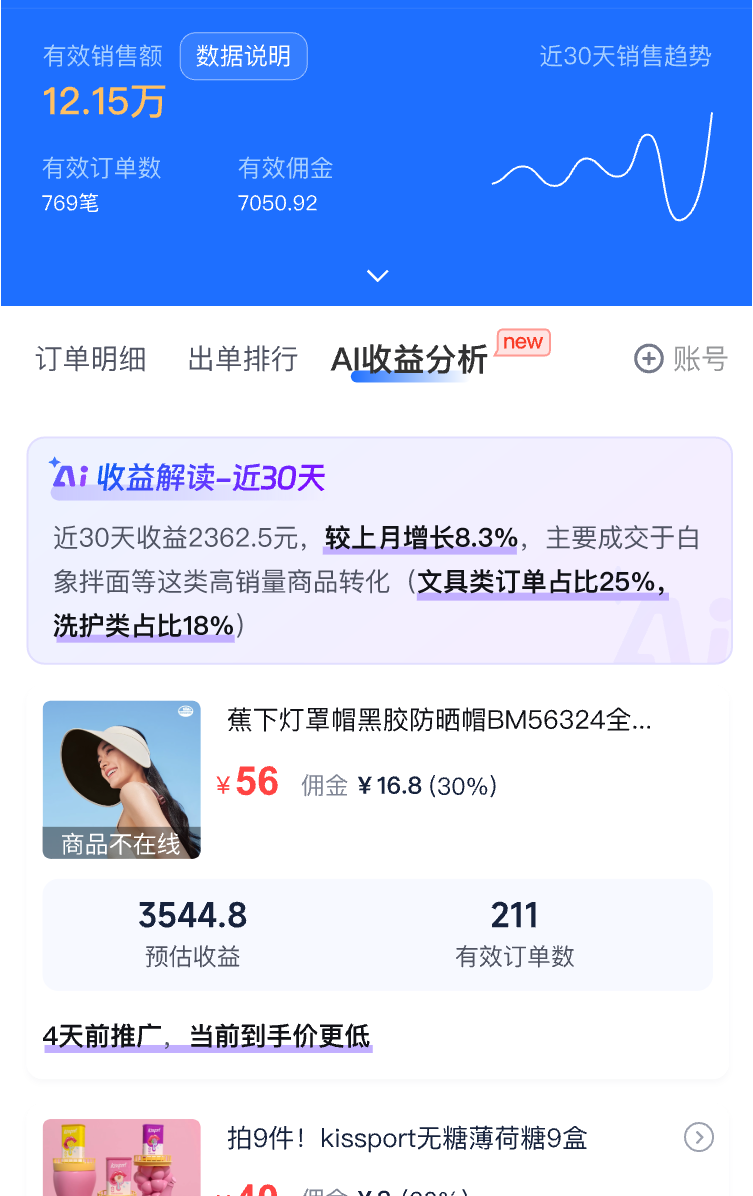
Task: Click the plus icon next to 账号
Action: point(647,358)
